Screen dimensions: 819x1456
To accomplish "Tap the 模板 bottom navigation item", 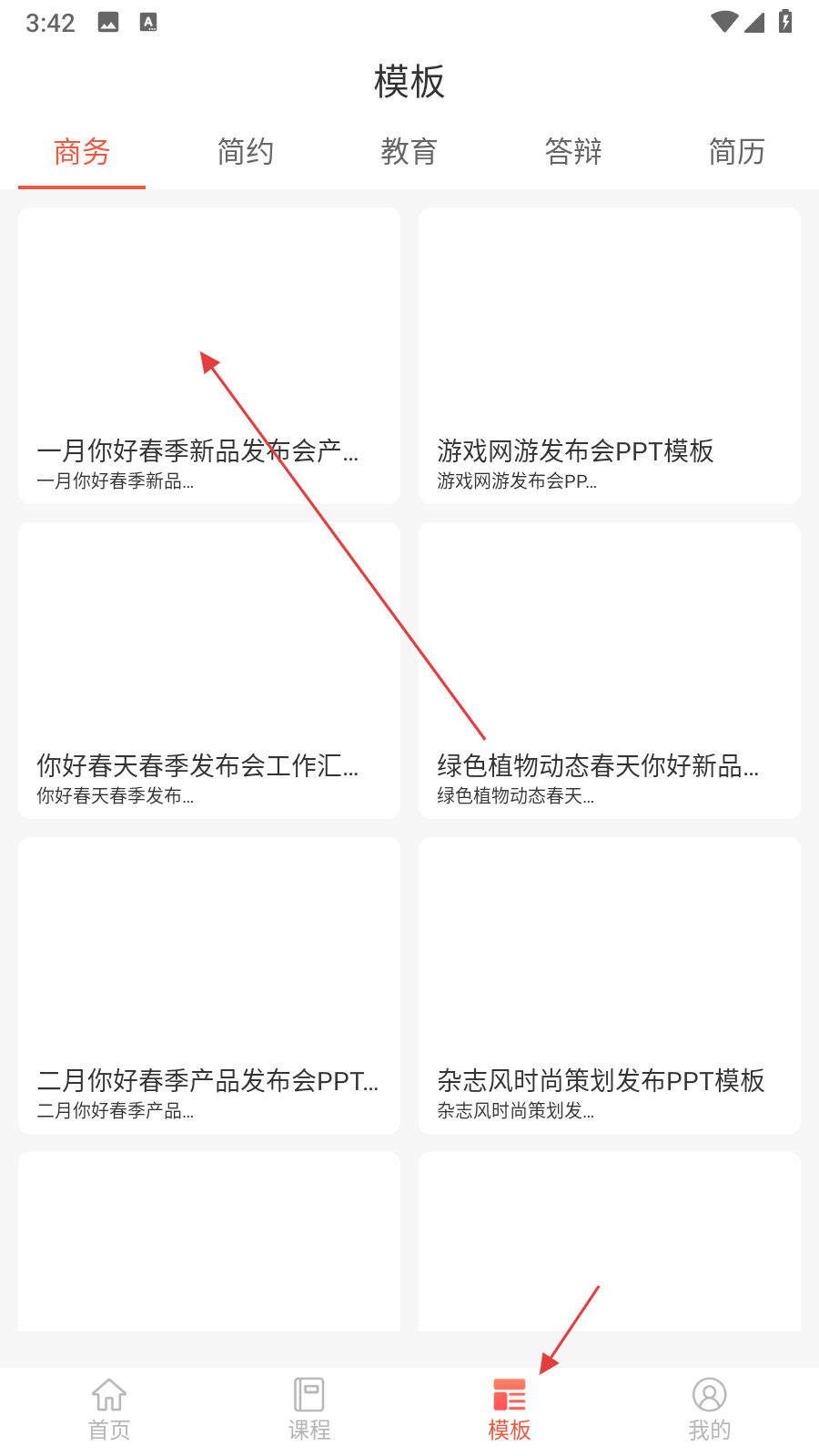I will coord(510,1409).
